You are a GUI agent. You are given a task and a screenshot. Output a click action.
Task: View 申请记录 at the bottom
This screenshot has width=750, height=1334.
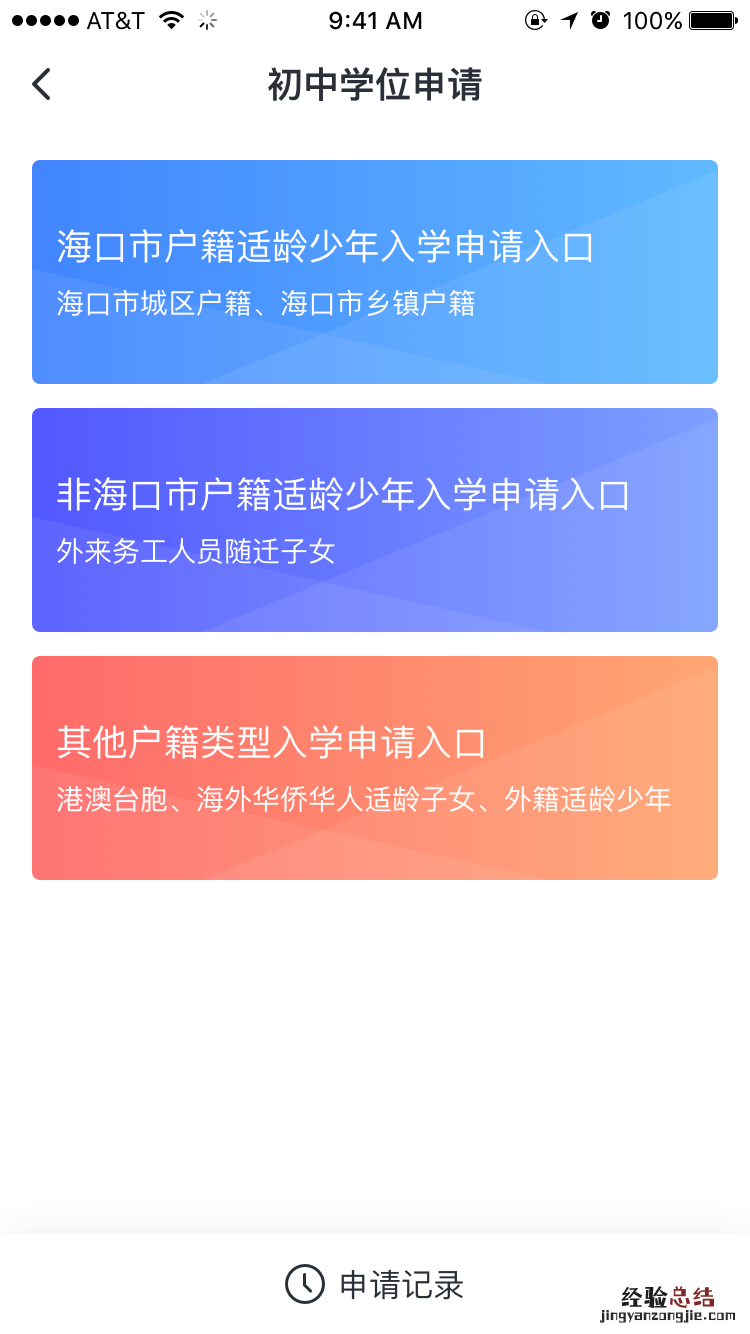tap(375, 1284)
